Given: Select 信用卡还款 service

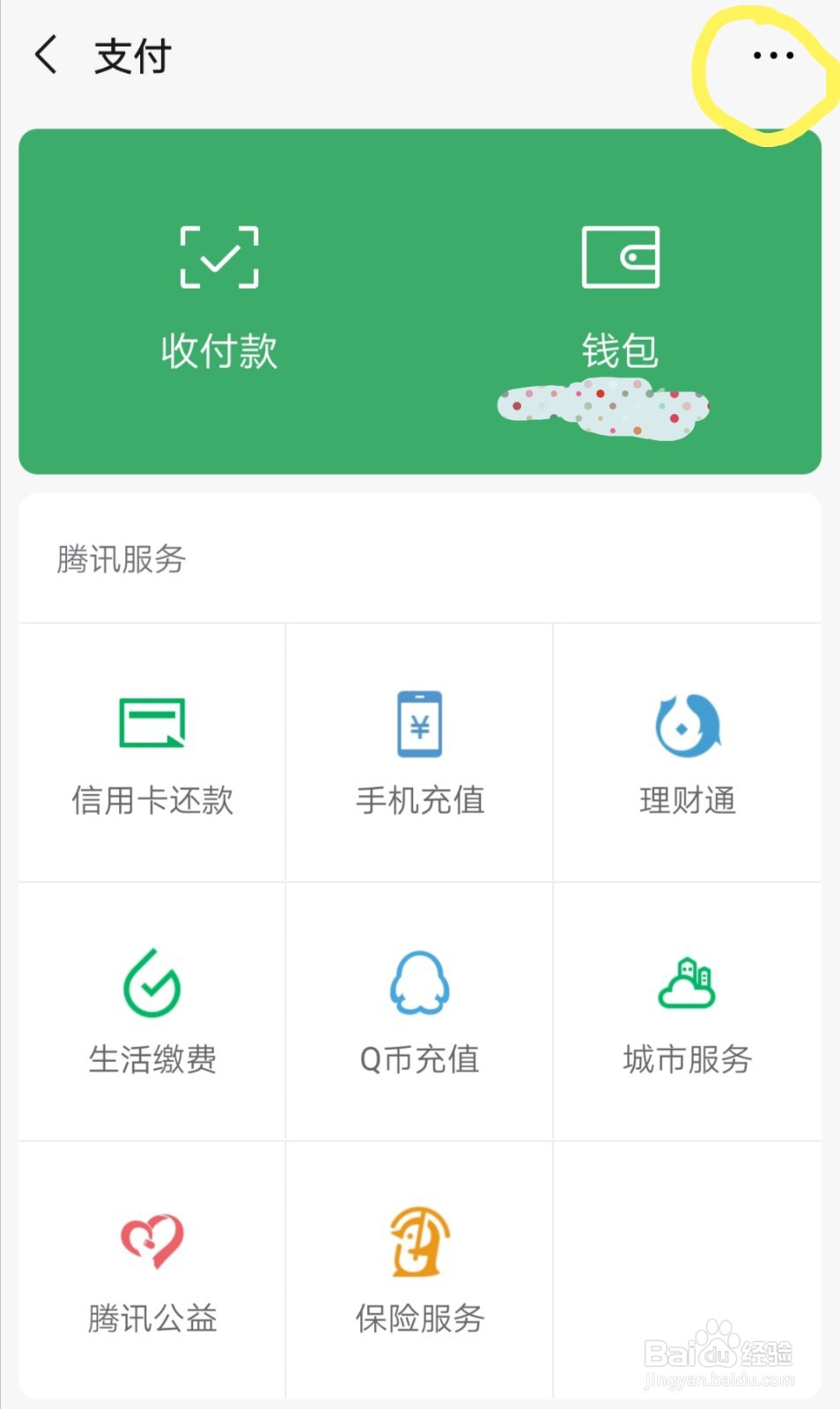Looking at the screenshot, I should point(152,753).
